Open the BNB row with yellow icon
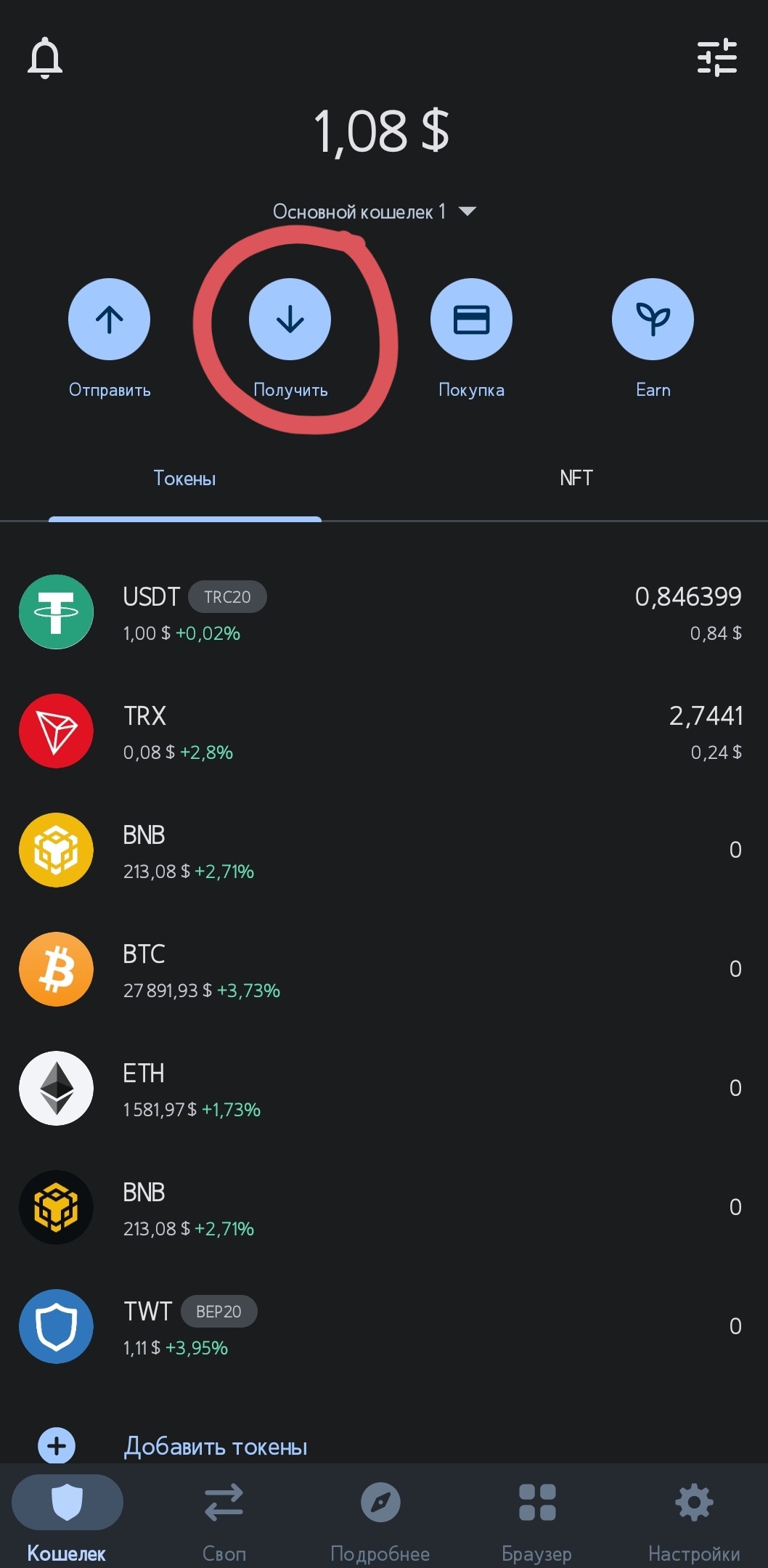Image resolution: width=768 pixels, height=1568 pixels. pyautogui.click(x=383, y=850)
